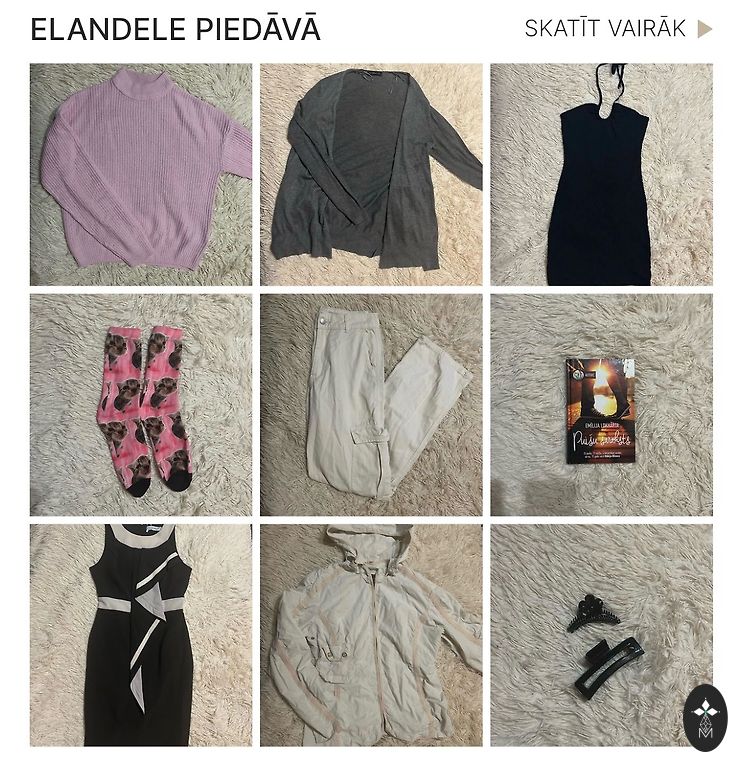View the beige cargo pants listing

371,405
